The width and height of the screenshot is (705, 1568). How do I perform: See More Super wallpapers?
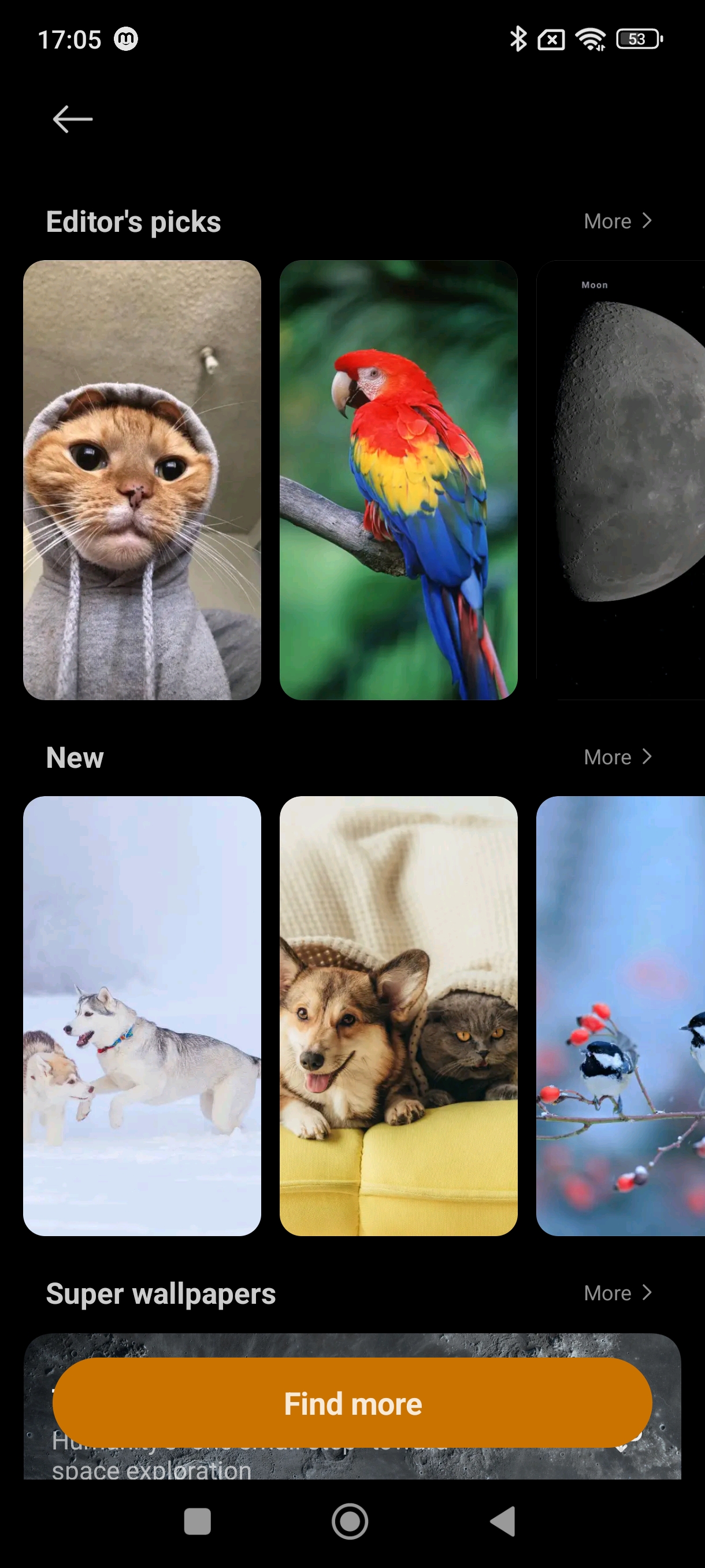(617, 1293)
